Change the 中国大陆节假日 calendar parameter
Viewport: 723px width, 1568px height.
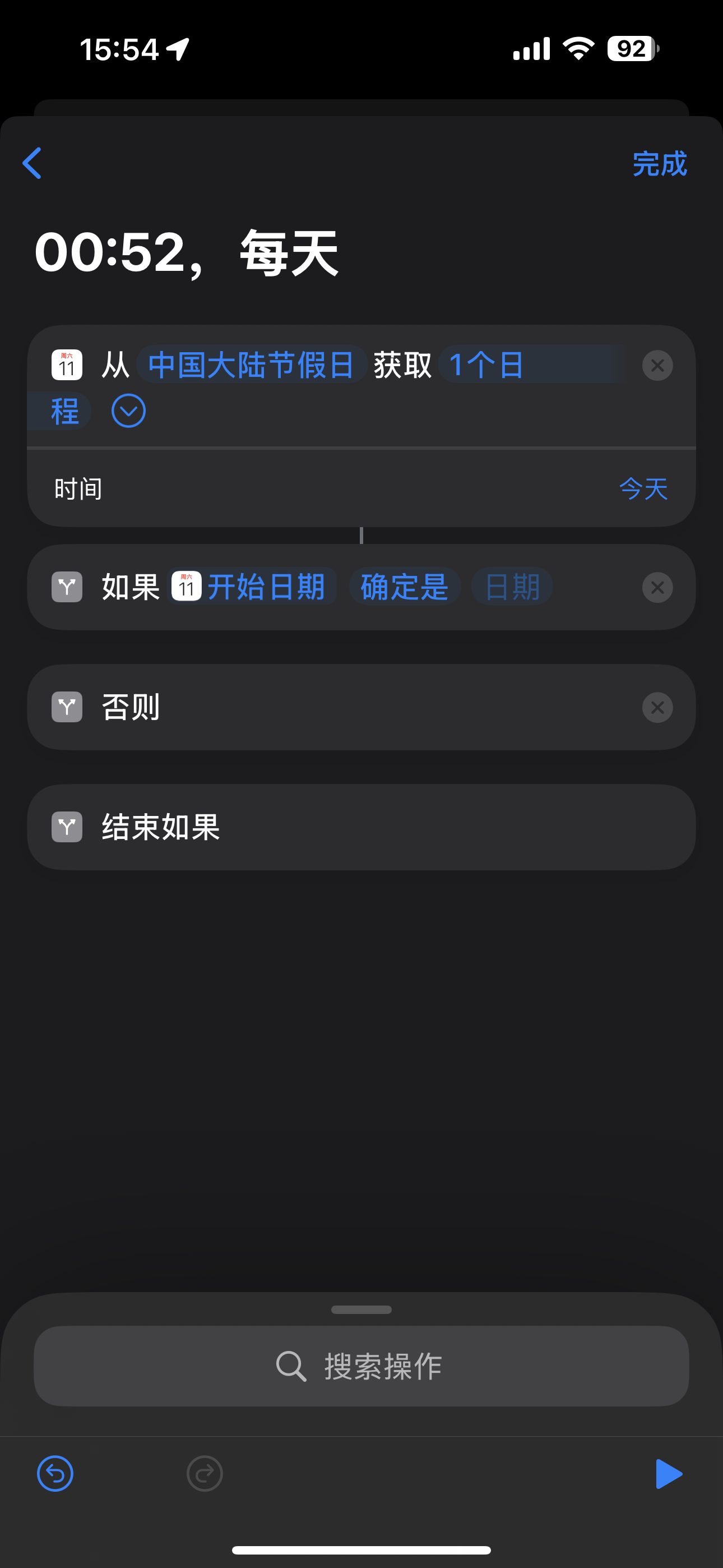(251, 365)
